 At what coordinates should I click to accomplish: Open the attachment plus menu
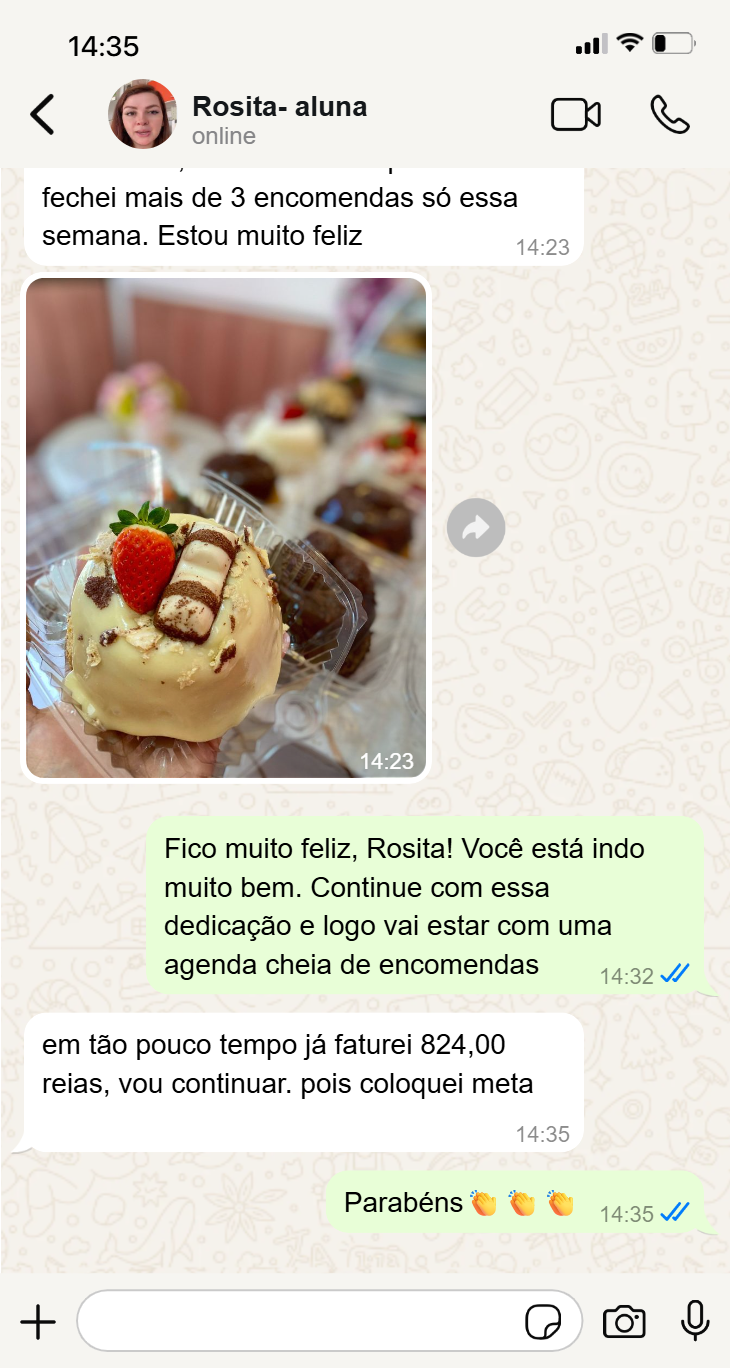[38, 1322]
